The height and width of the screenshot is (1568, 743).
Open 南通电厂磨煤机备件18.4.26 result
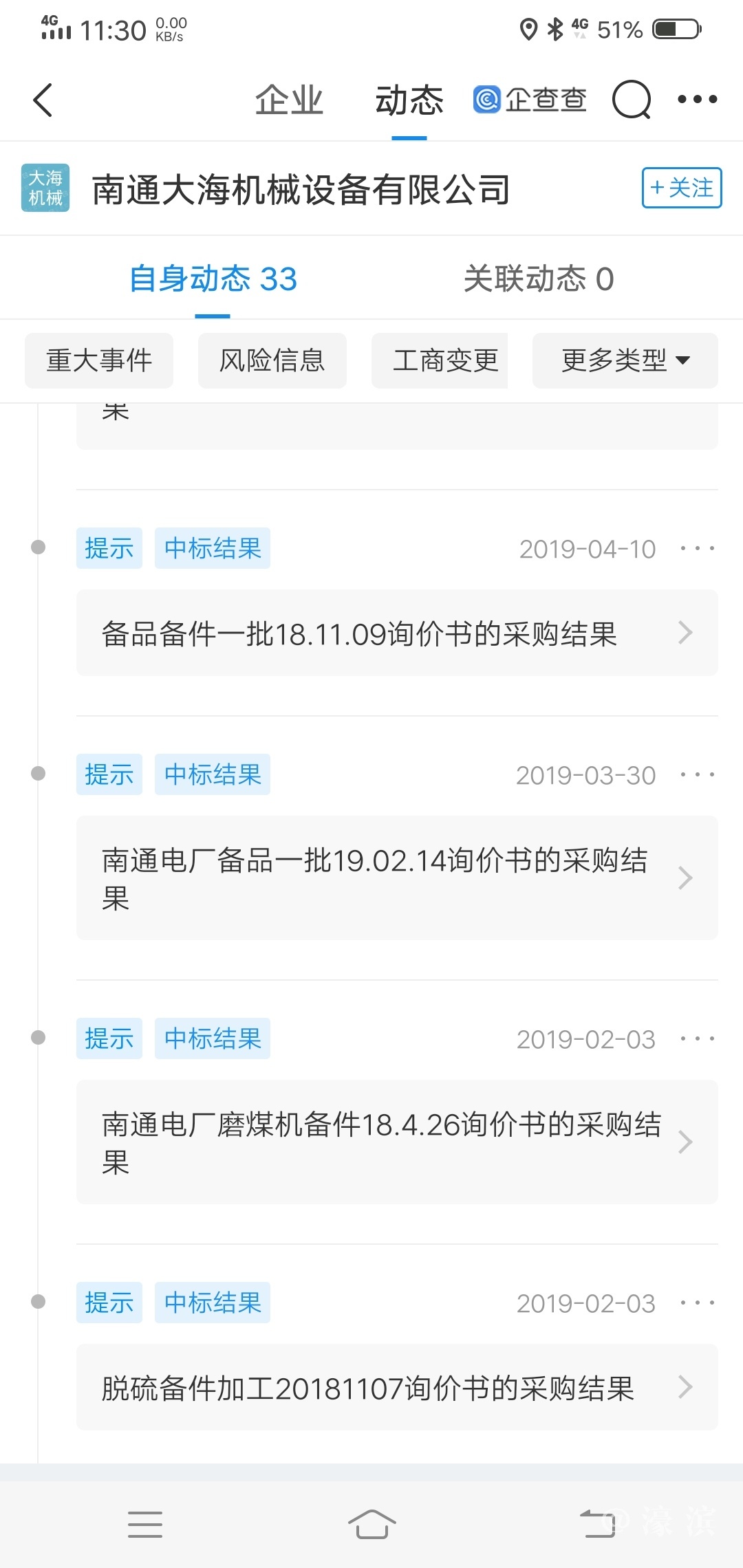click(397, 1142)
